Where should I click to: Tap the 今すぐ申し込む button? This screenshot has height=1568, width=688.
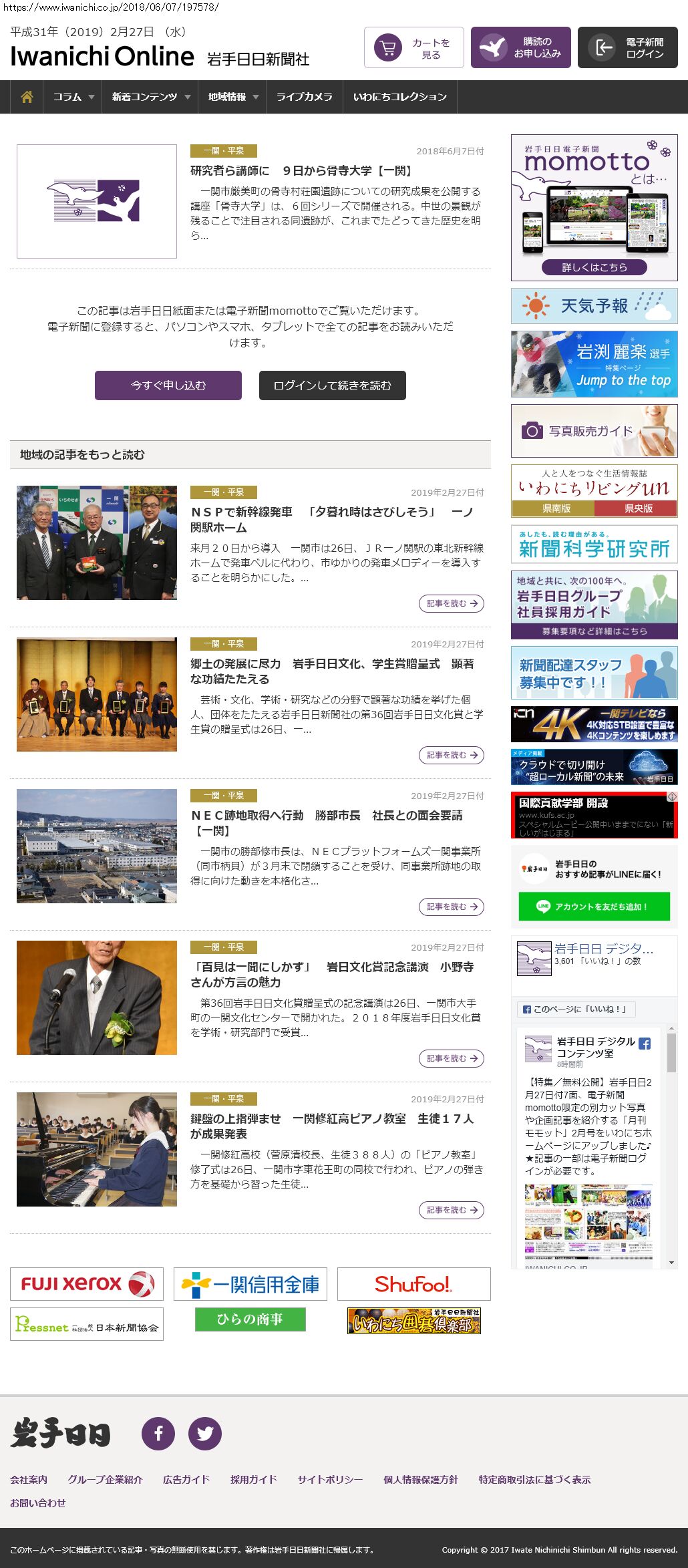[x=168, y=385]
